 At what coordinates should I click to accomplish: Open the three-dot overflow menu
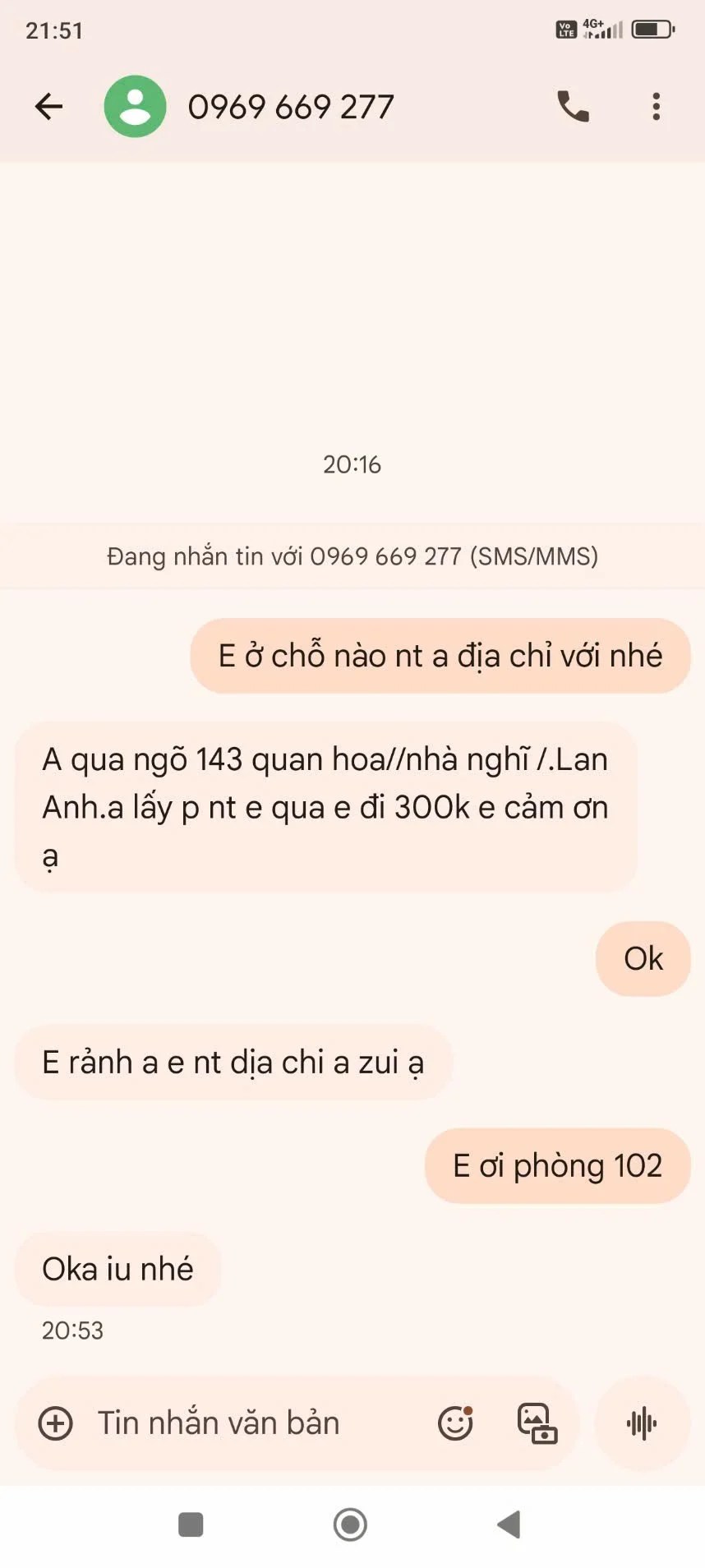[x=656, y=106]
